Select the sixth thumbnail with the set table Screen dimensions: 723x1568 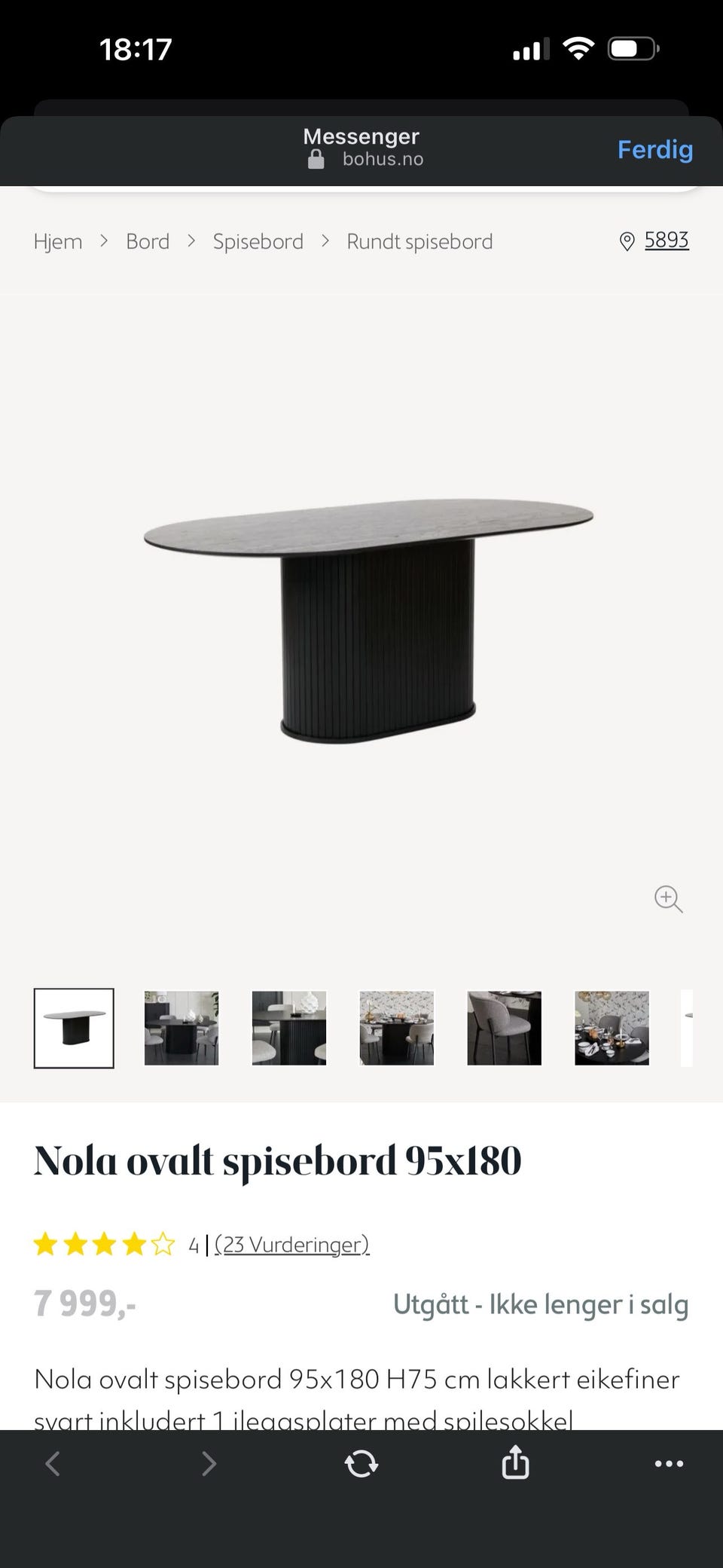coord(612,1028)
